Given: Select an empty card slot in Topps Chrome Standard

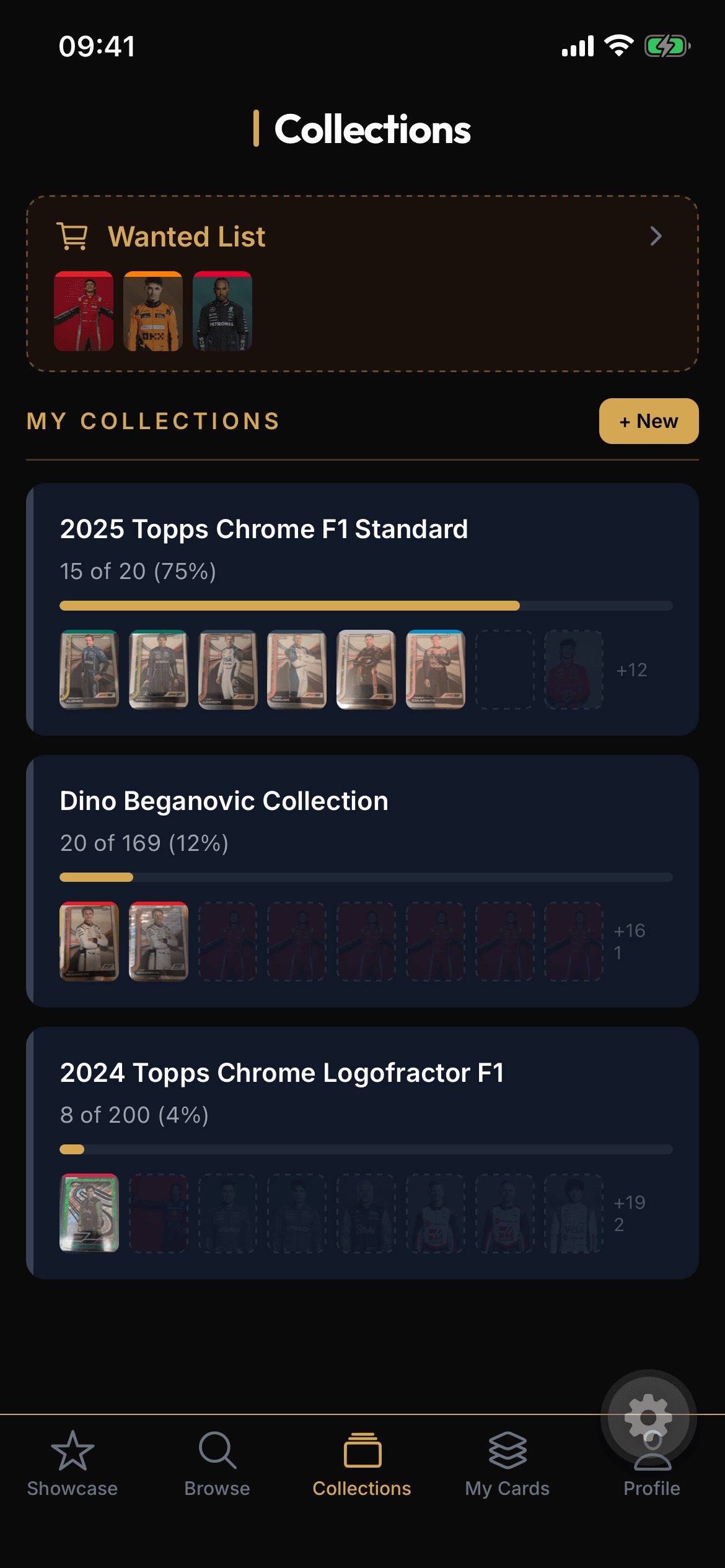Looking at the screenshot, I should point(504,669).
